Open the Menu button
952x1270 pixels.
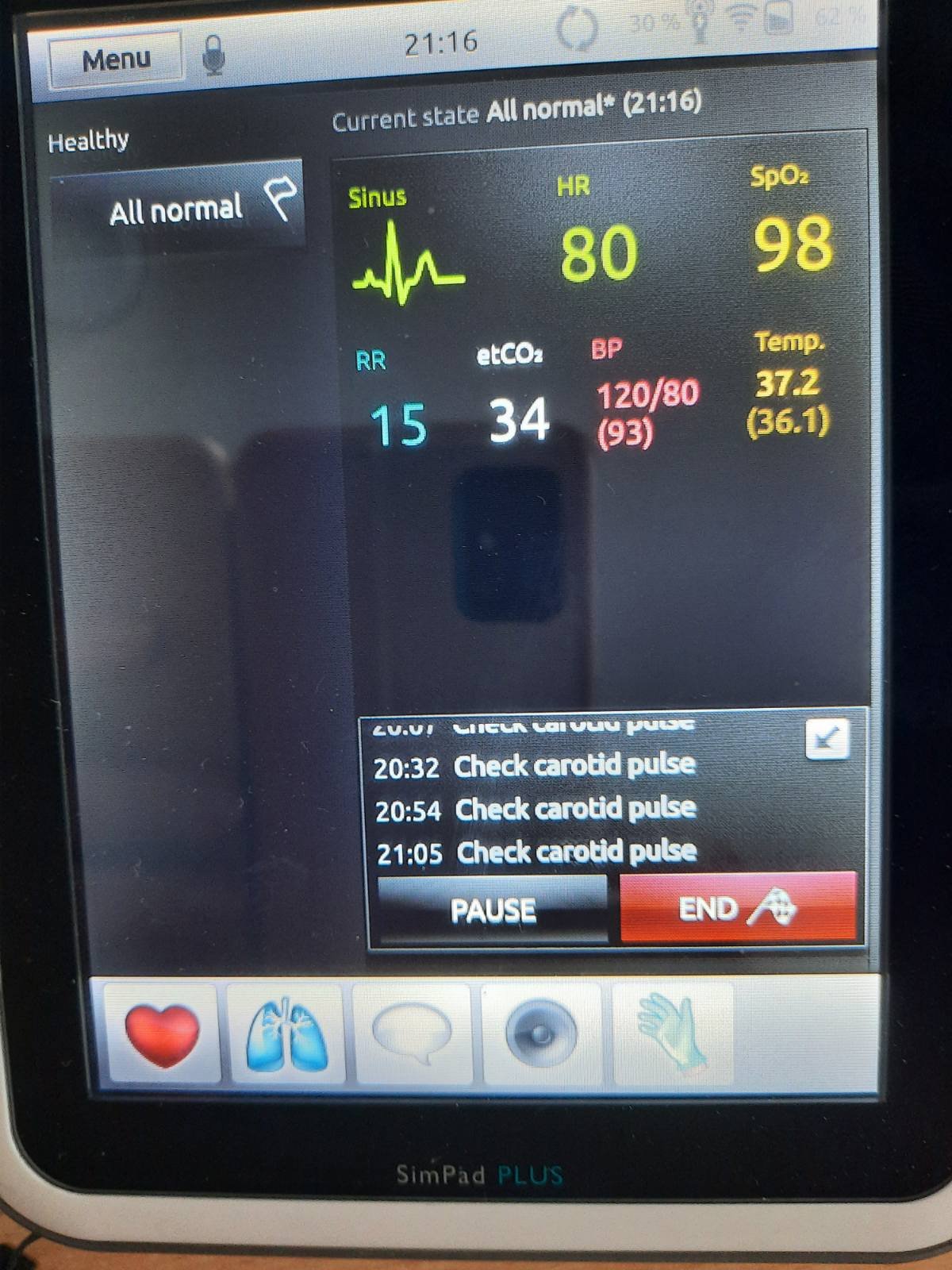point(116,60)
